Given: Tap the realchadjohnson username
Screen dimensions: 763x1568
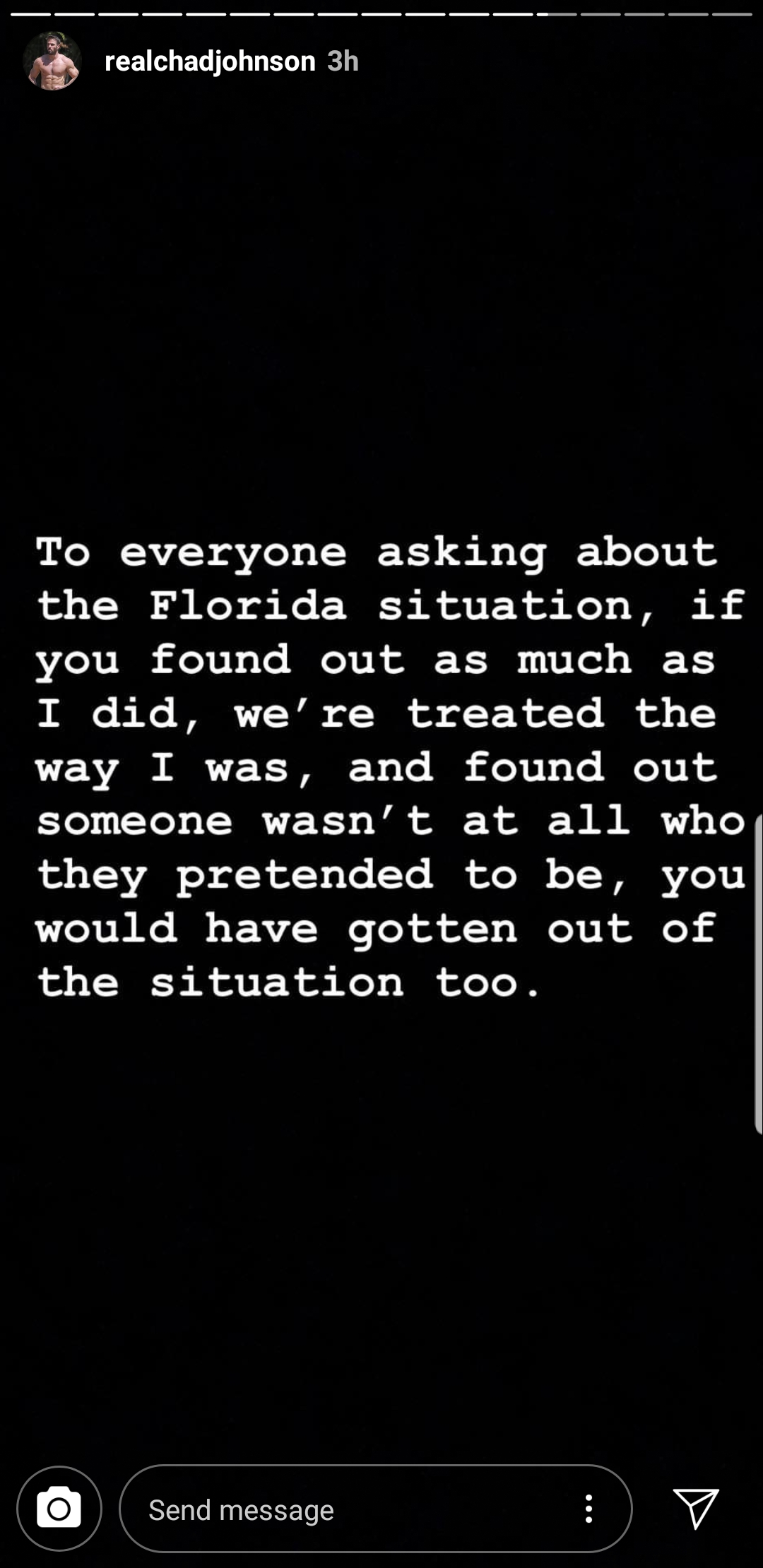Looking at the screenshot, I should tap(210, 61).
